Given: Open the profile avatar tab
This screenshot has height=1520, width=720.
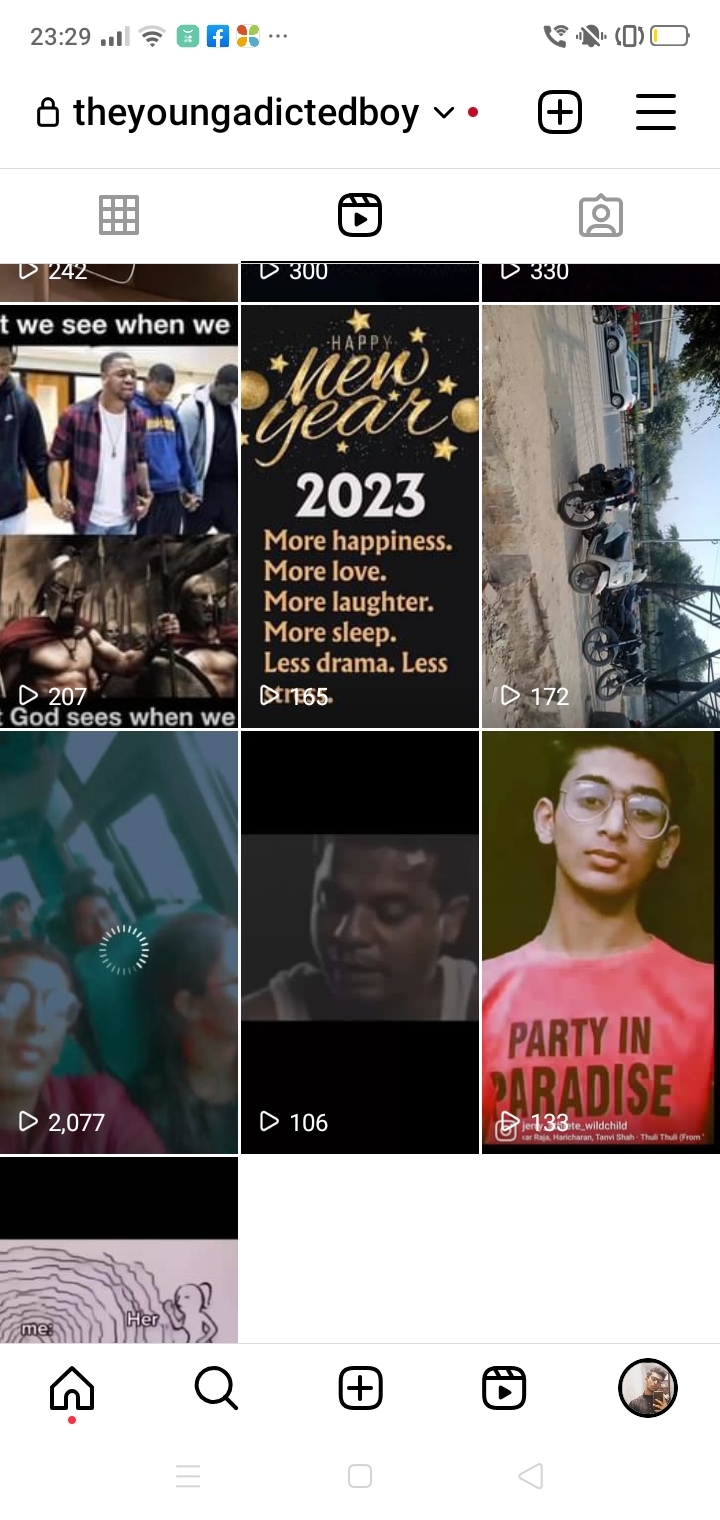Looking at the screenshot, I should pos(648,1389).
